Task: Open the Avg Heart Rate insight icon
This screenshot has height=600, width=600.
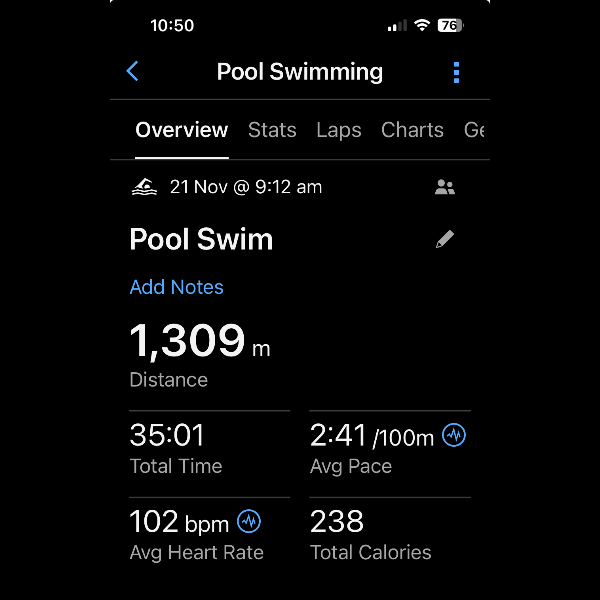Action: point(249,521)
